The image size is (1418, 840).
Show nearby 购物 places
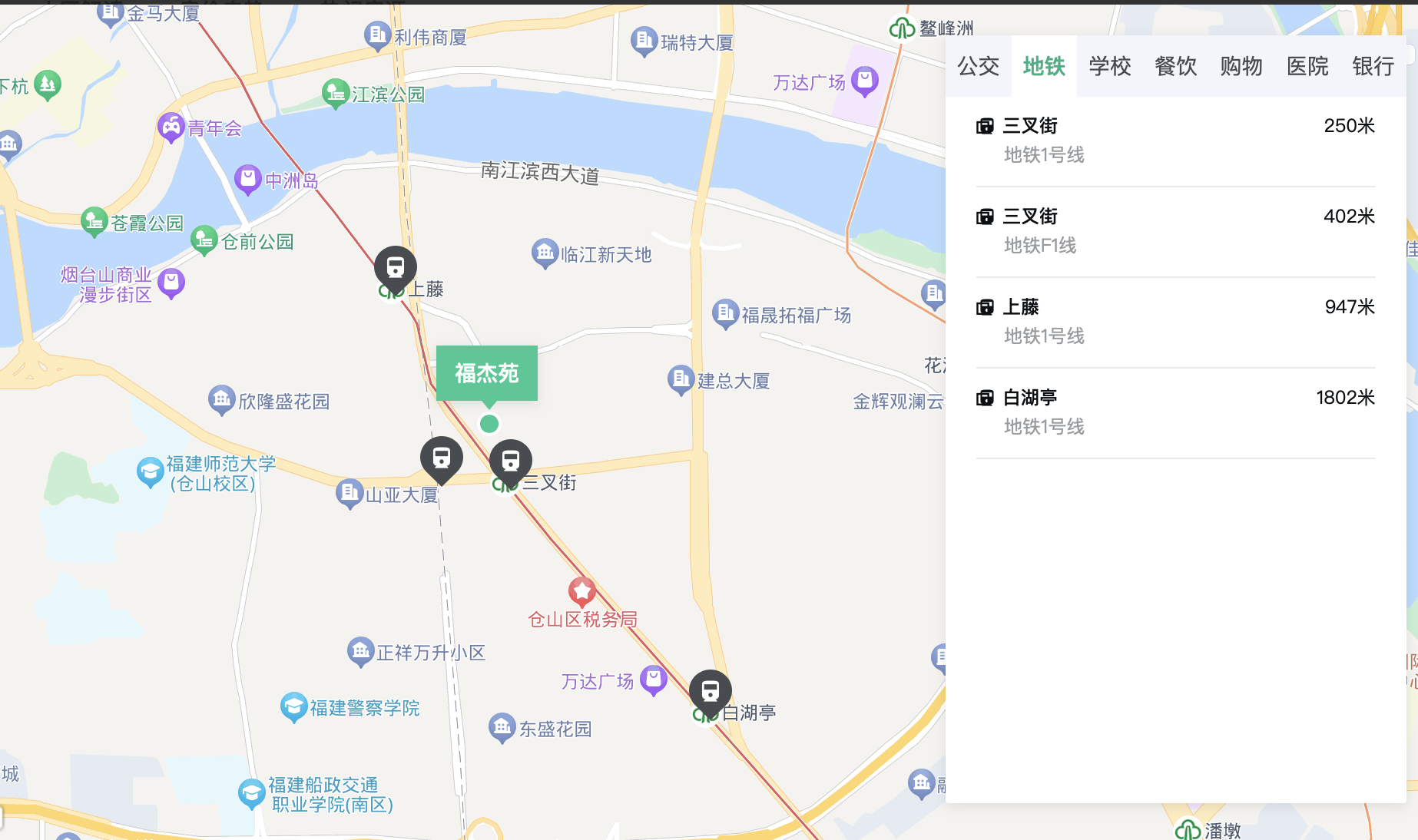pyautogui.click(x=1241, y=67)
